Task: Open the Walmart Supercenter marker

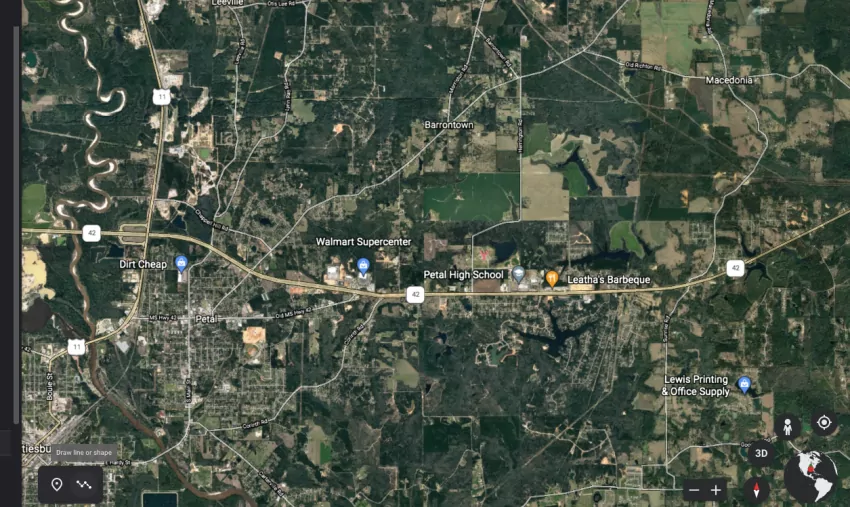Action: 363,265
